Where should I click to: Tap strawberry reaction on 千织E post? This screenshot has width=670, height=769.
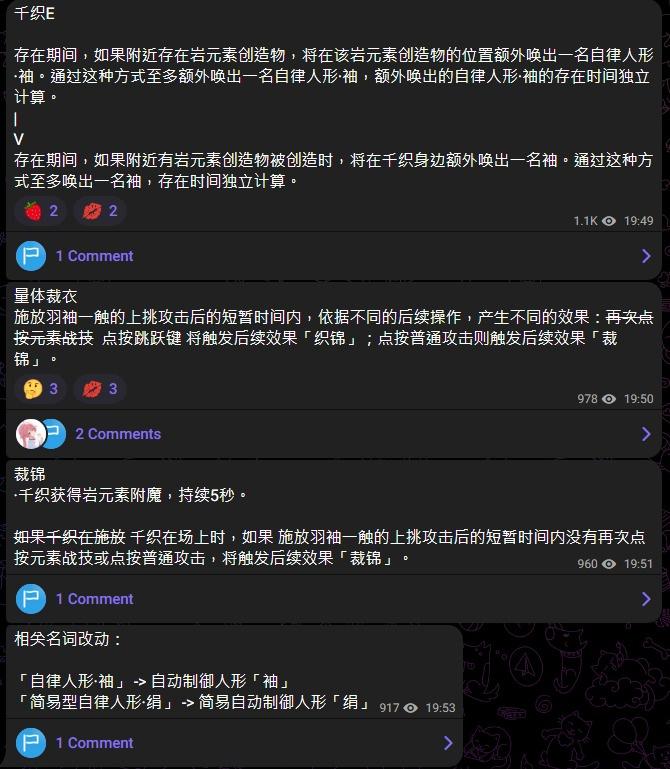click(41, 211)
